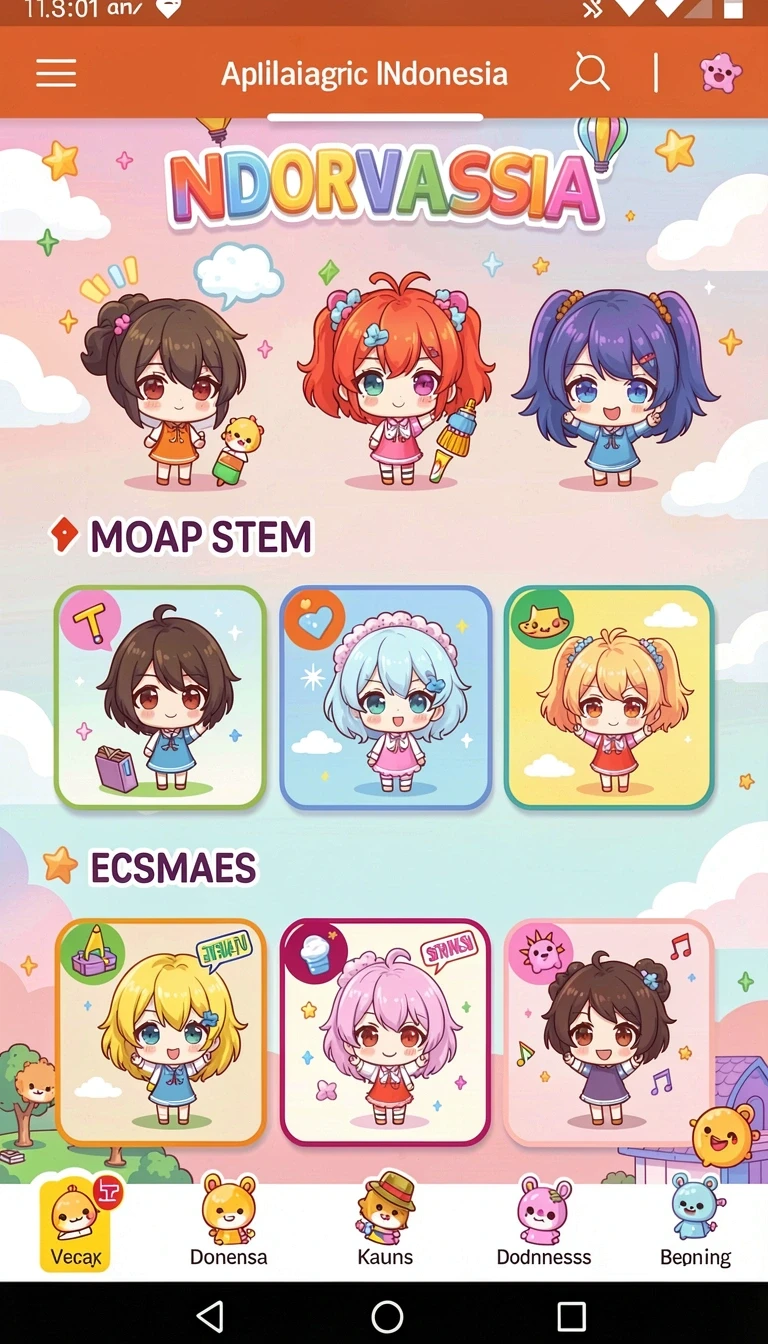This screenshot has width=768, height=1344.
Task: Go back with the system back button
Action: [210, 1315]
